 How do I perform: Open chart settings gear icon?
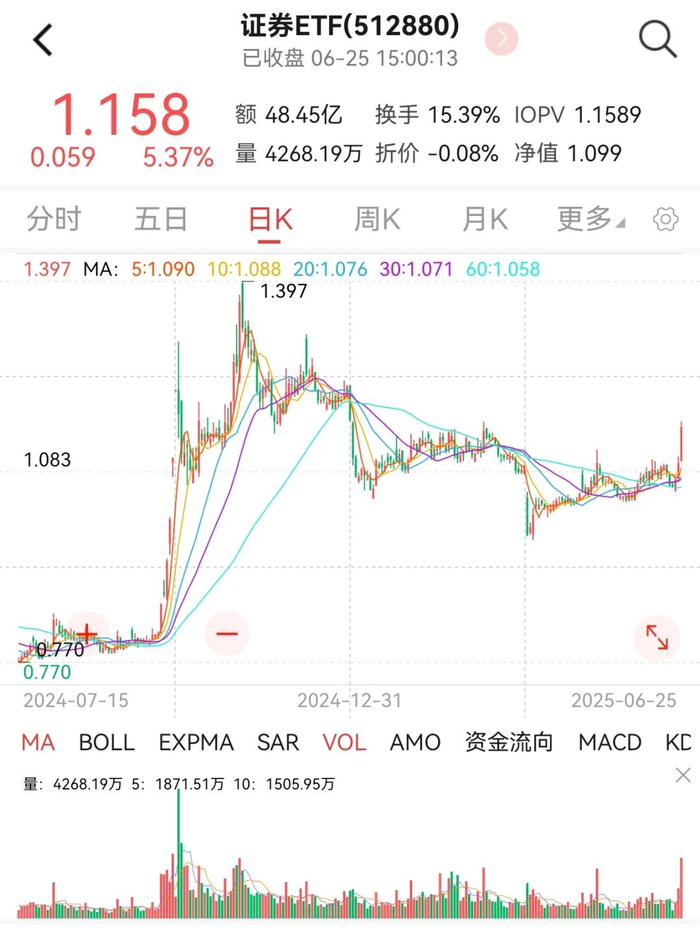[x=665, y=219]
